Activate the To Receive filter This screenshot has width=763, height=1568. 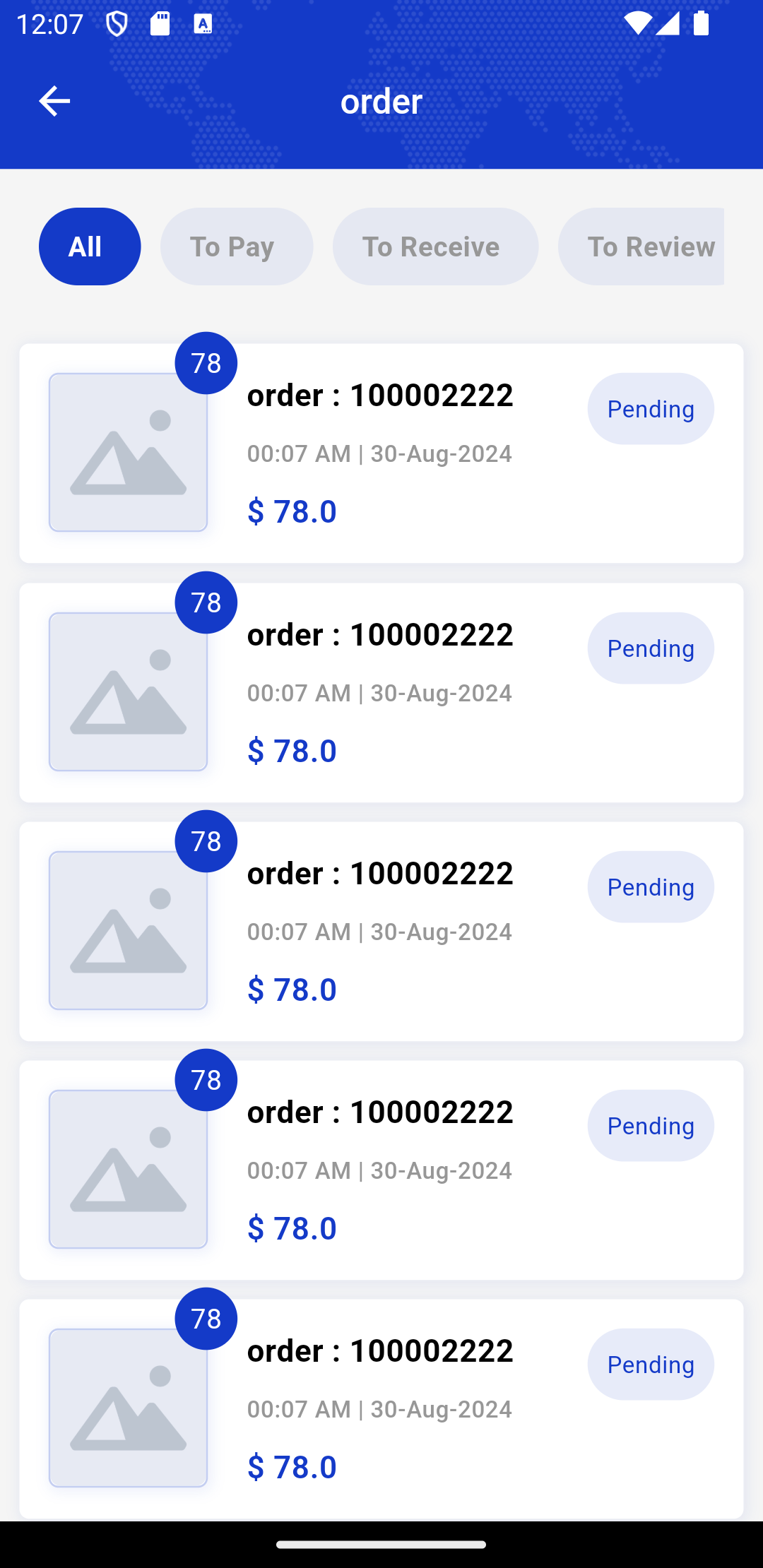click(435, 247)
